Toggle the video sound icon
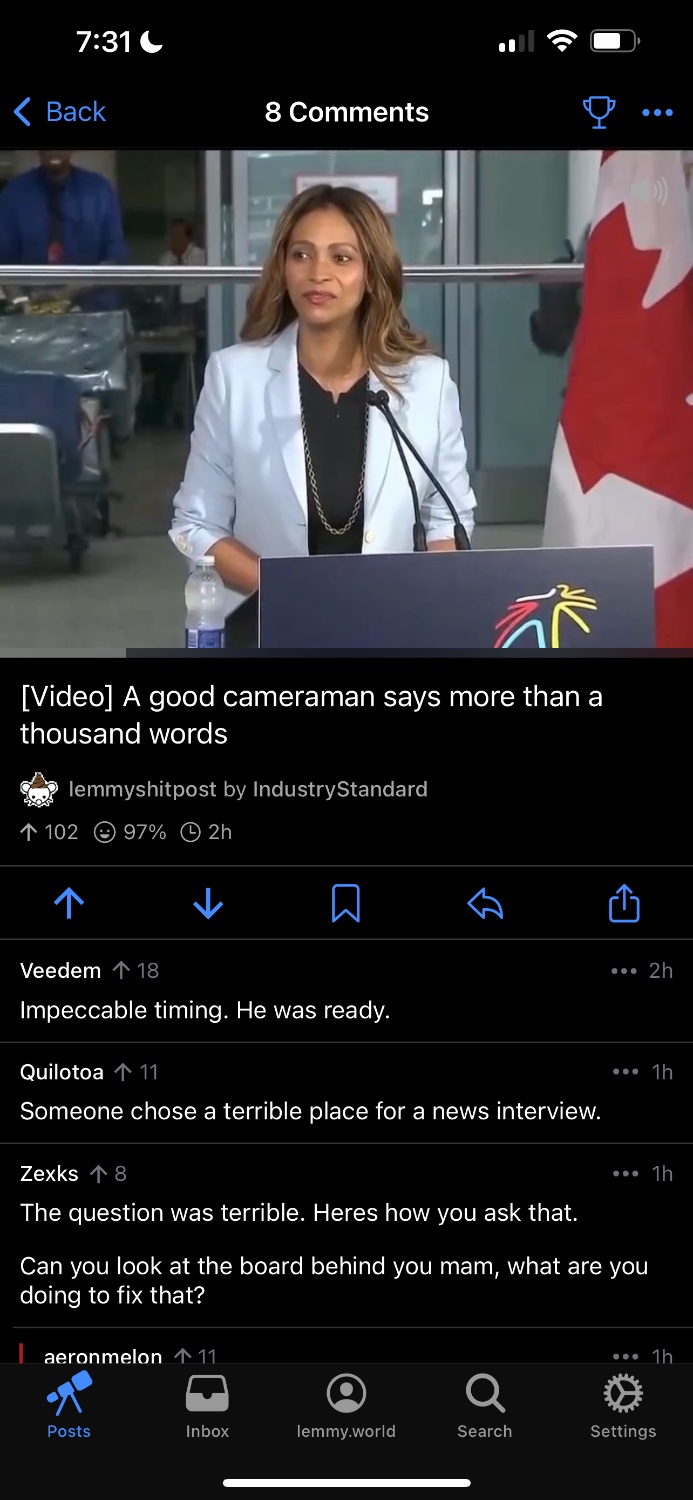 point(653,192)
